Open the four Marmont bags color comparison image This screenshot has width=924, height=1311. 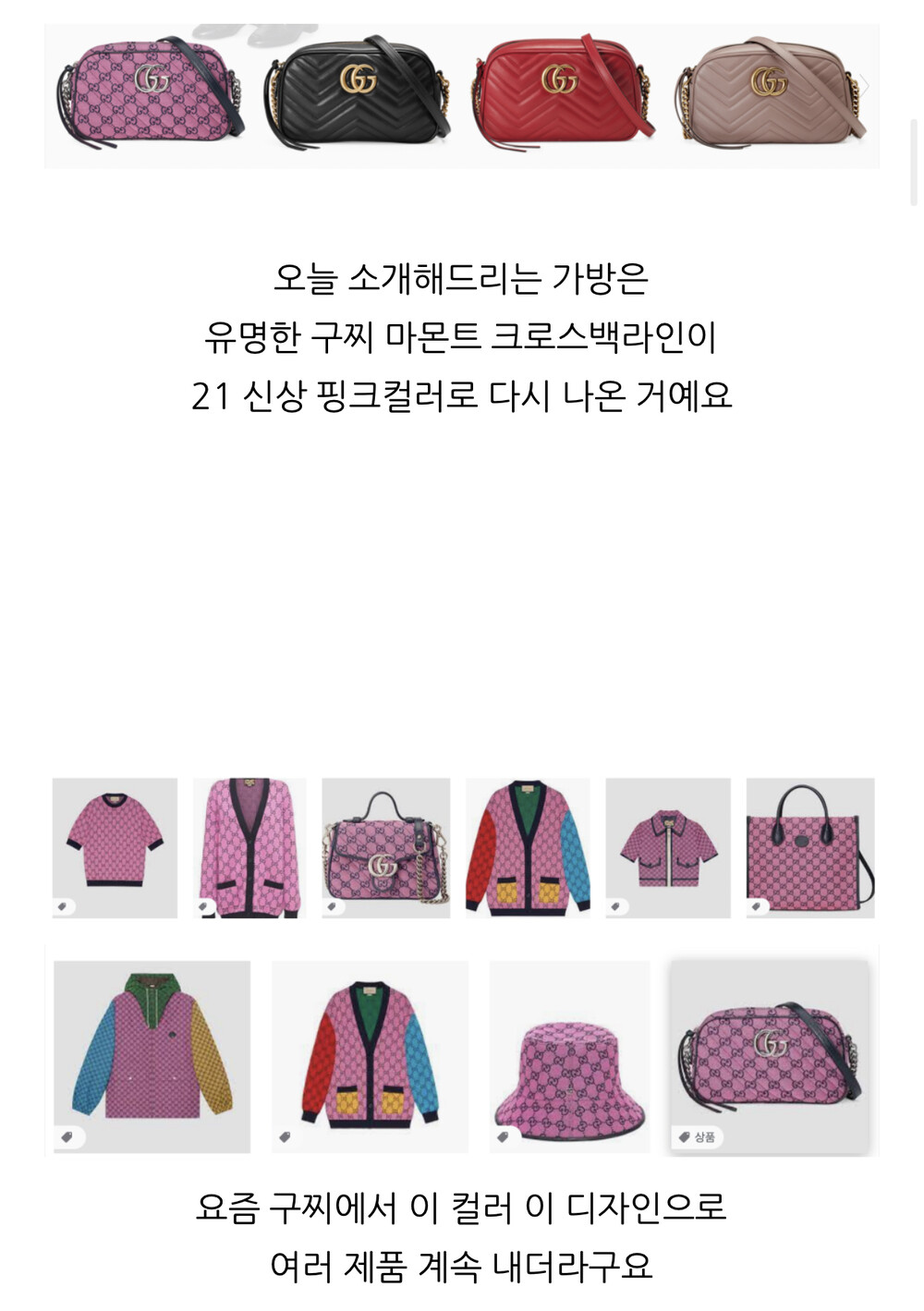tap(461, 96)
